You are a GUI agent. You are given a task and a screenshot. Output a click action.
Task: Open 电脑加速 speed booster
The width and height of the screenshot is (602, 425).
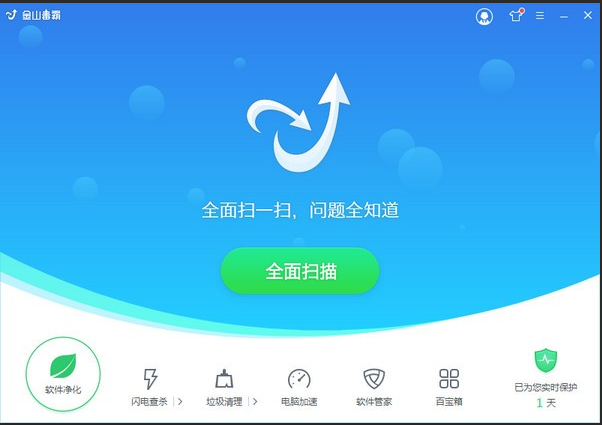299,385
